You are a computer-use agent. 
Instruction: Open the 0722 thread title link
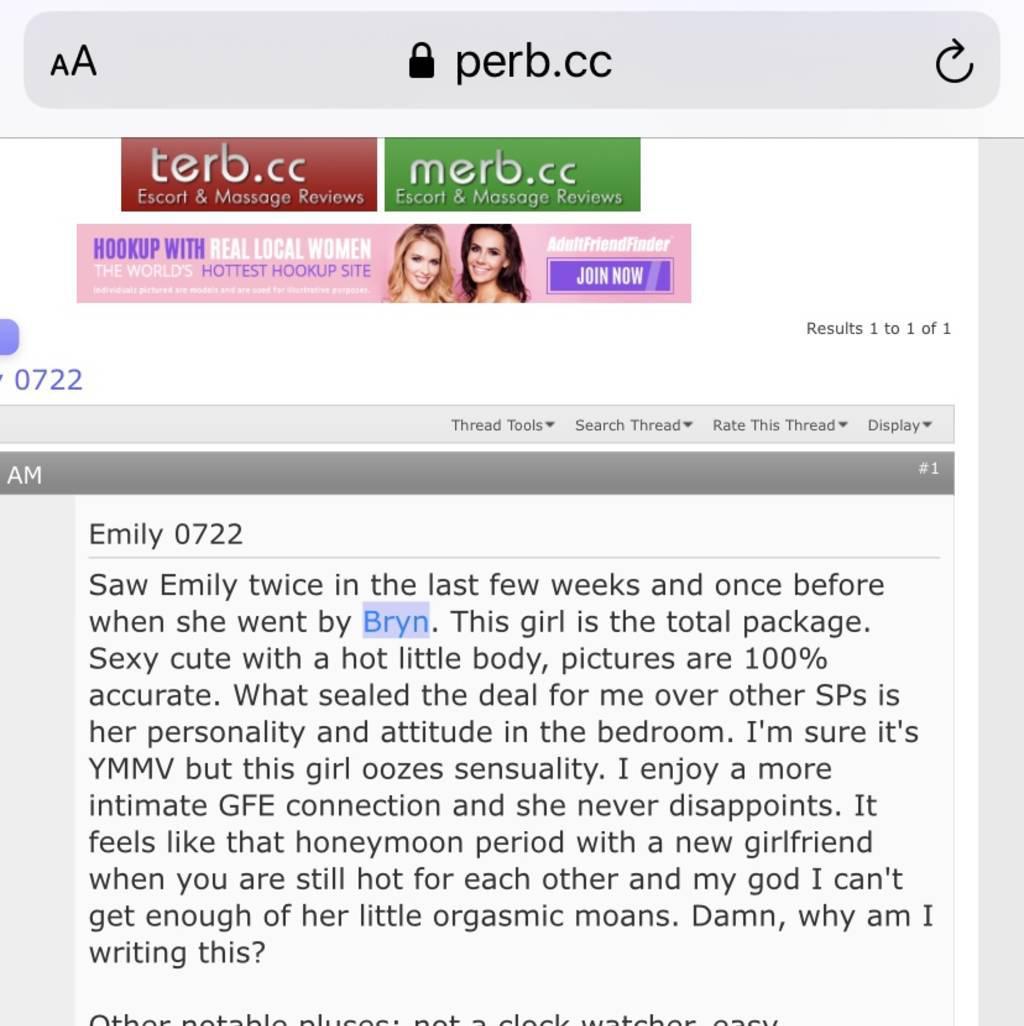pyautogui.click(x=47, y=380)
